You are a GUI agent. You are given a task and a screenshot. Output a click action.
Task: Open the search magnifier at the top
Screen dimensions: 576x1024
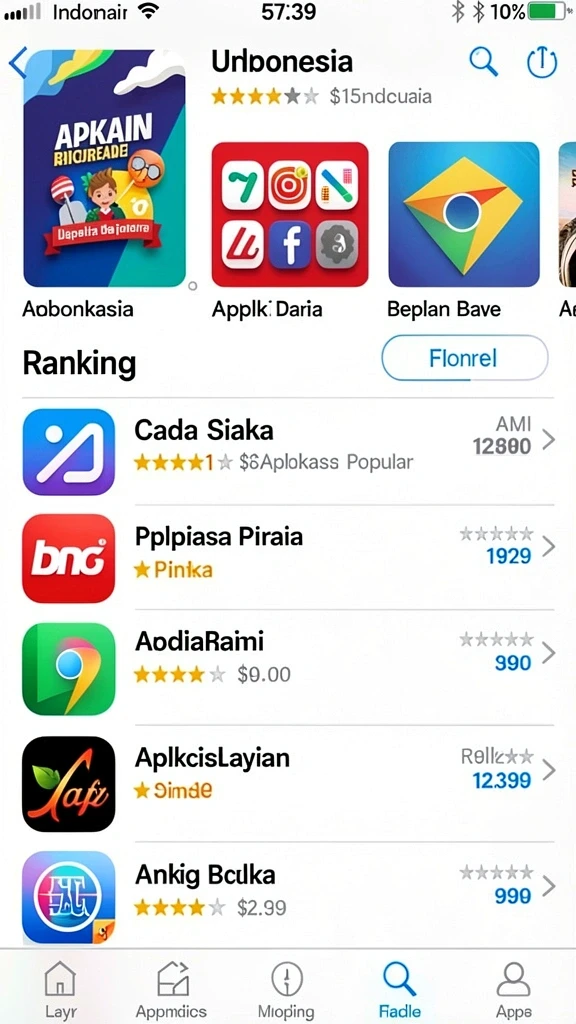[483, 63]
